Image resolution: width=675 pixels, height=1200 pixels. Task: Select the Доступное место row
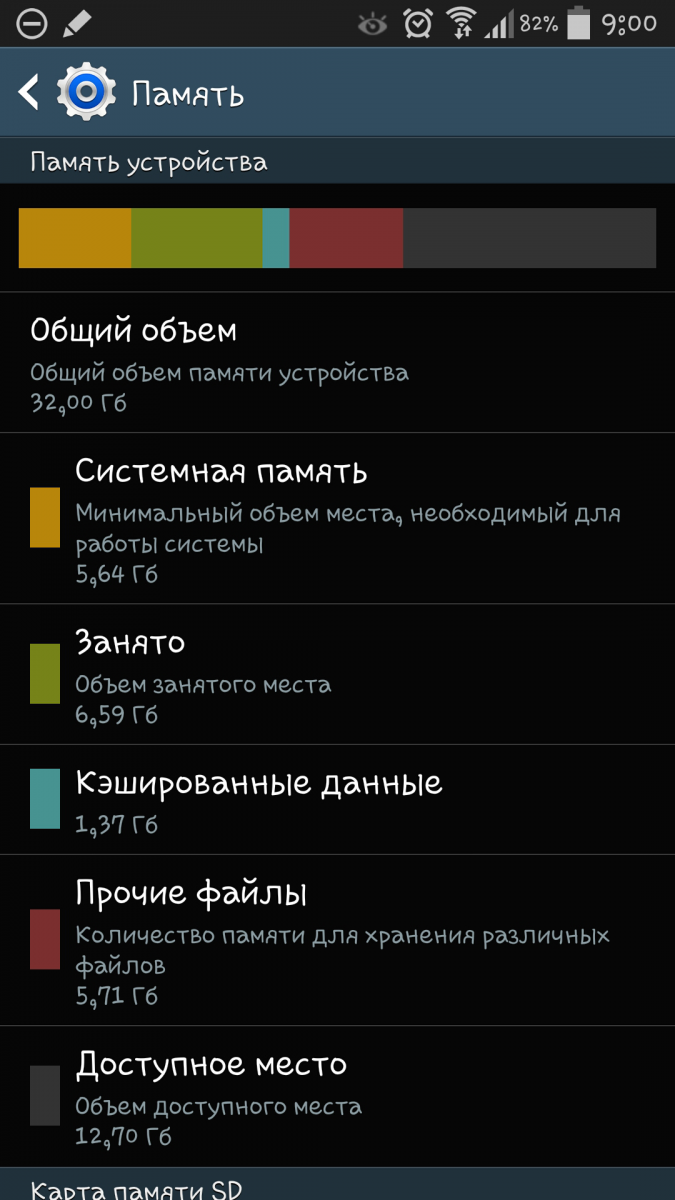coord(337,1094)
